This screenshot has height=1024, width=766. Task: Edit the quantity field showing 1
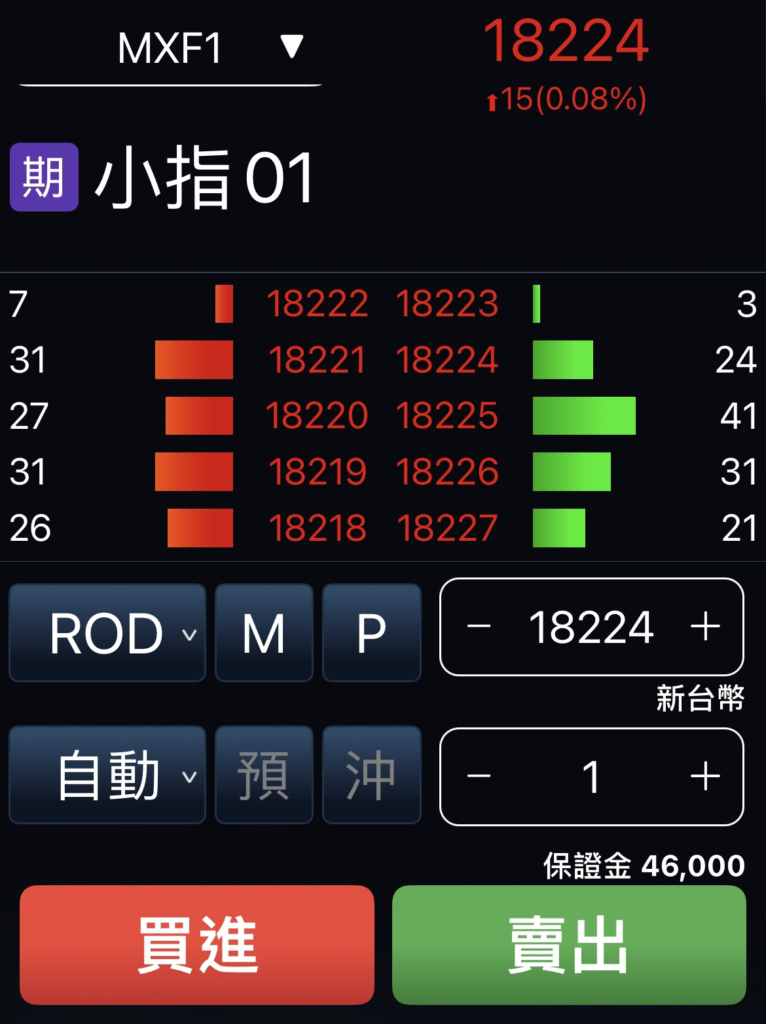[x=591, y=777]
